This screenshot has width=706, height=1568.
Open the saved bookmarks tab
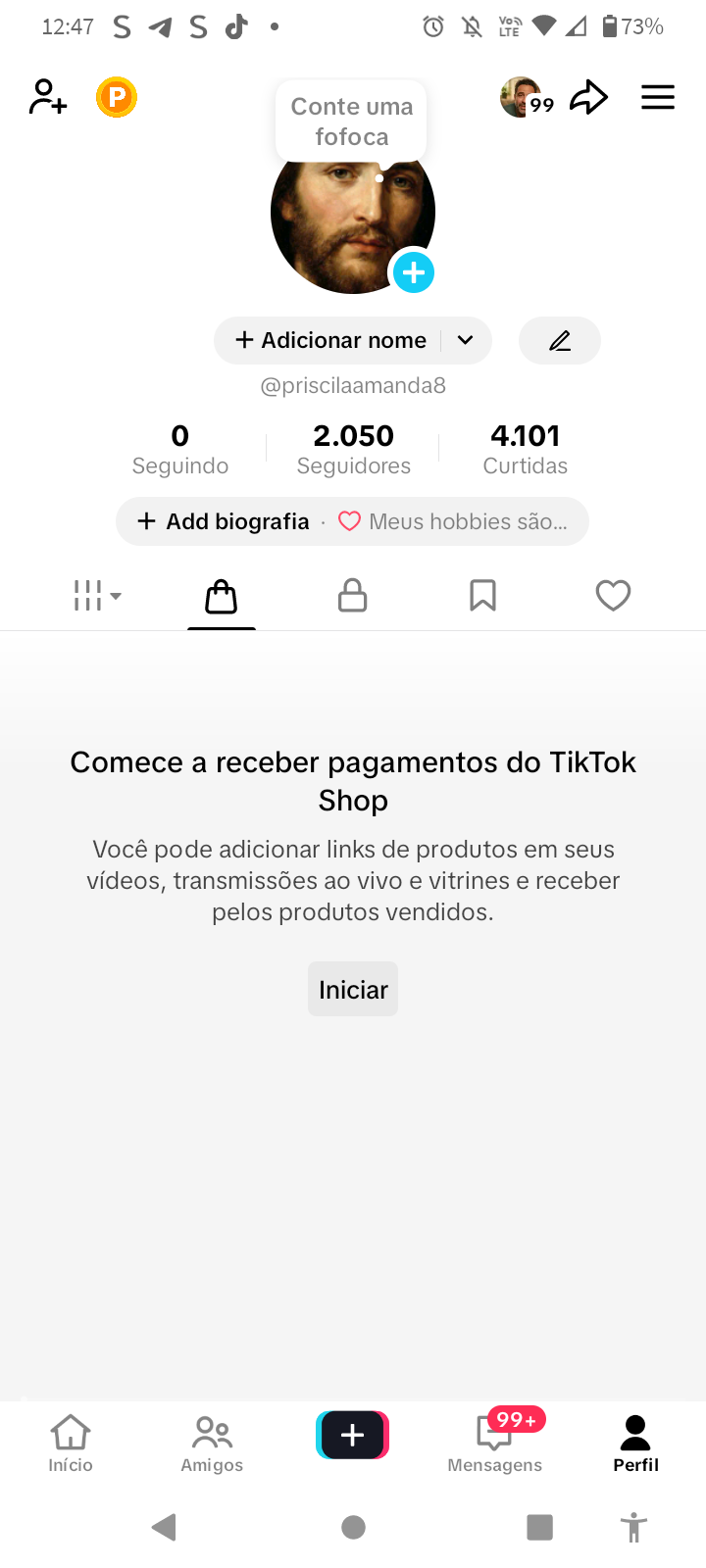point(482,595)
